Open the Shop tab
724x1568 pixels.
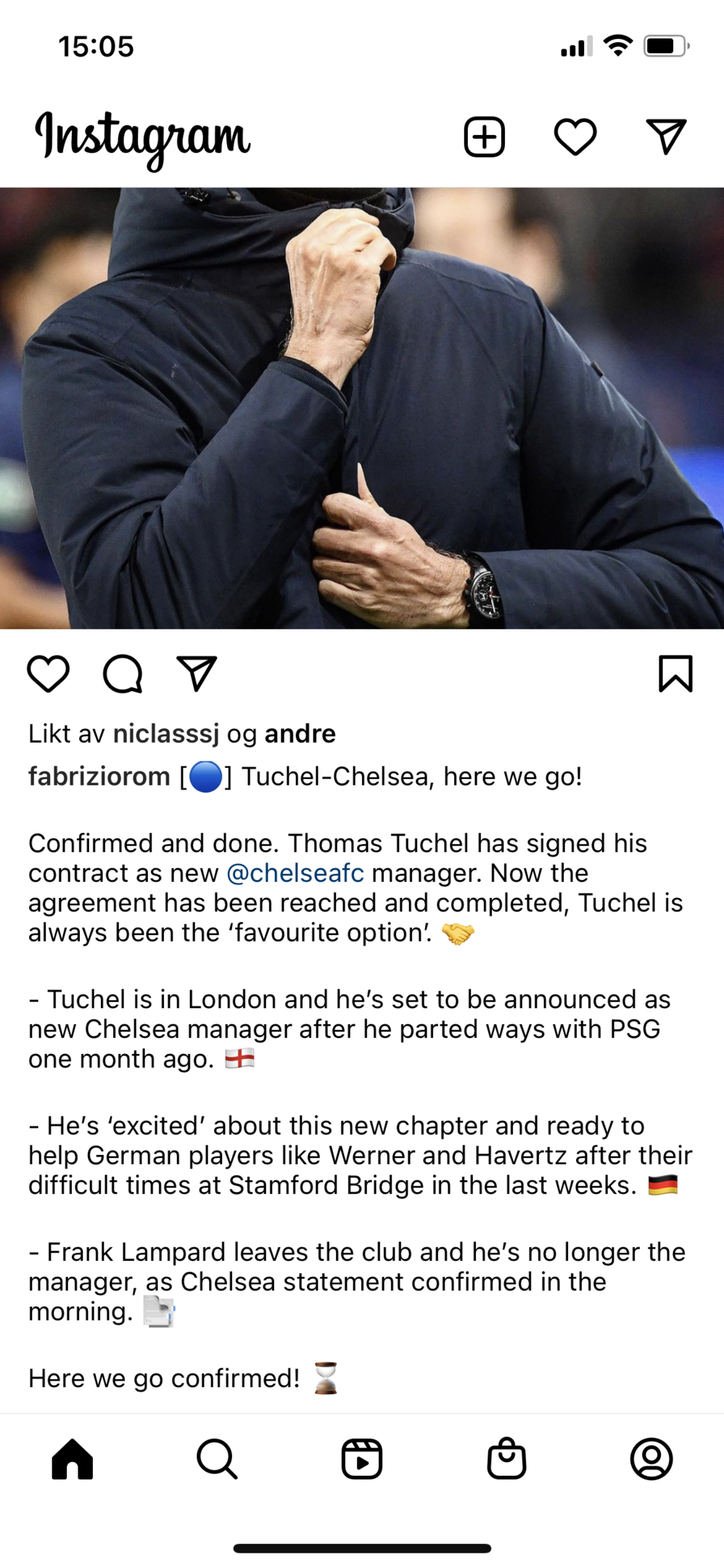(506, 1458)
